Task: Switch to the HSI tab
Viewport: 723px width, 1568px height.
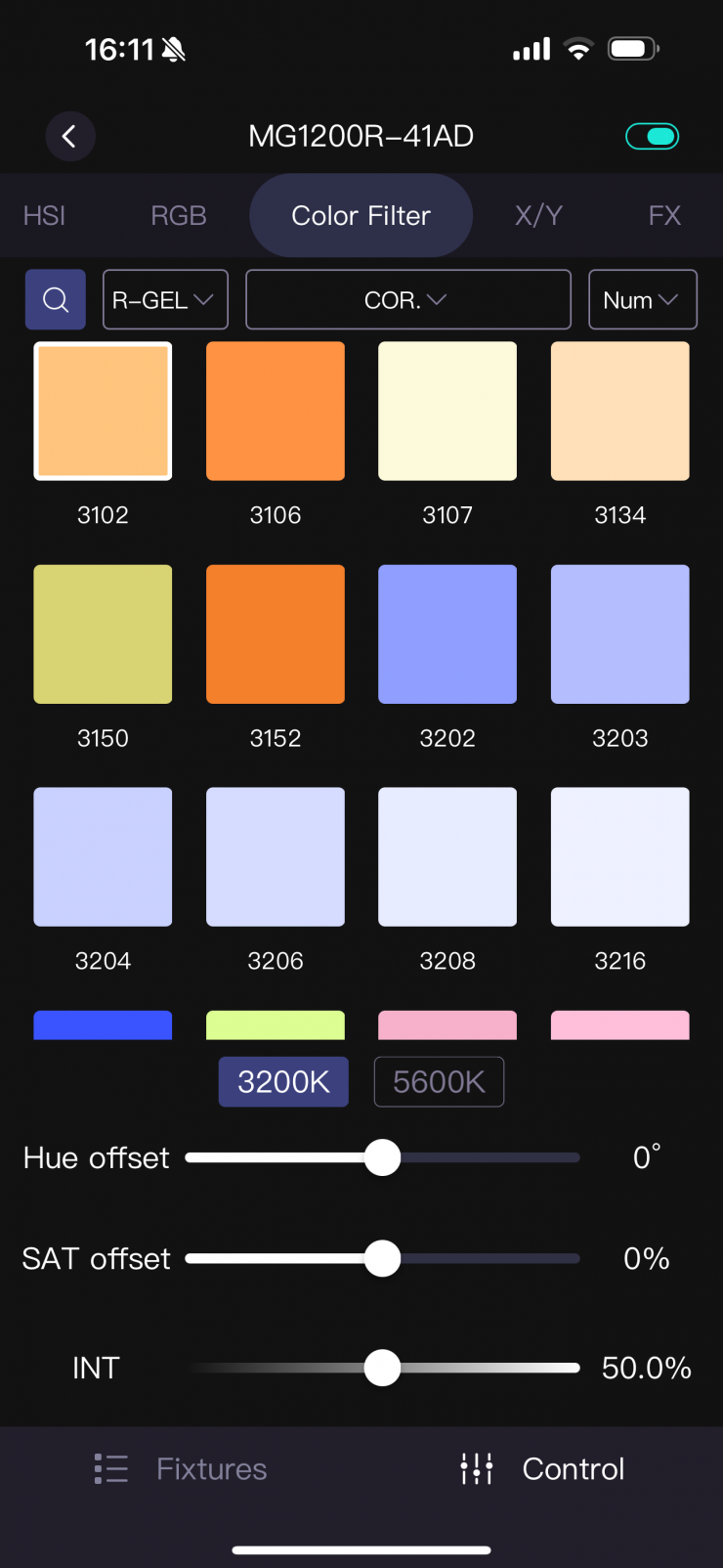Action: 44,215
